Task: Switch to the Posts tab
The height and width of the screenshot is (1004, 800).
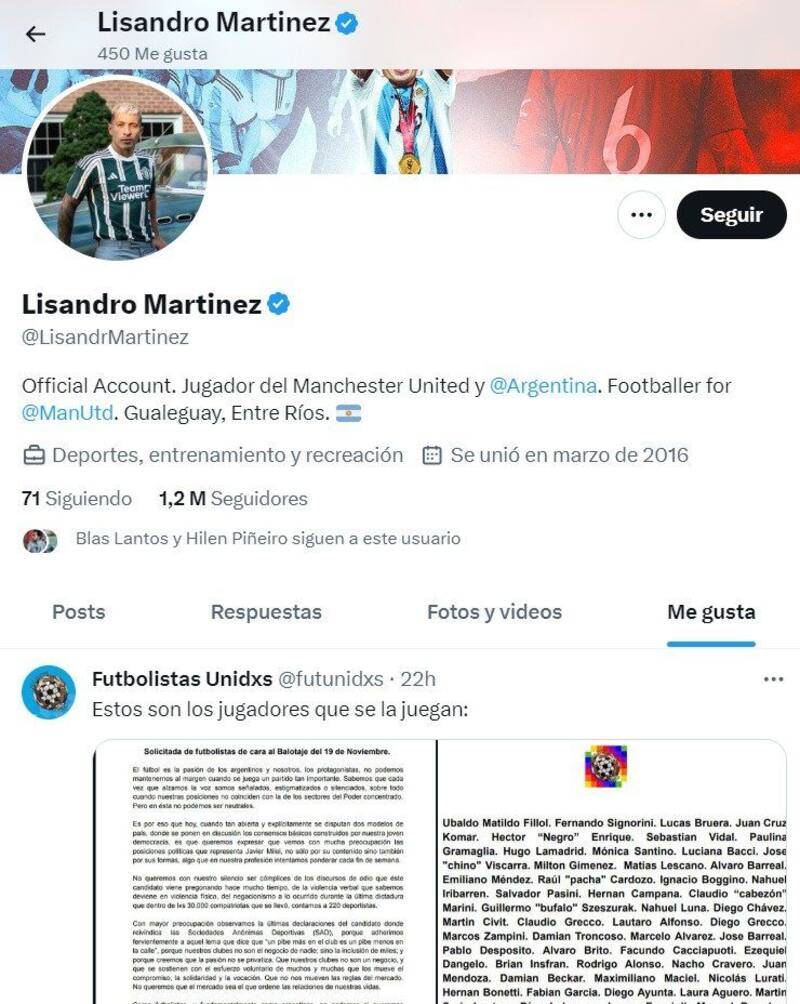Action: [x=78, y=612]
